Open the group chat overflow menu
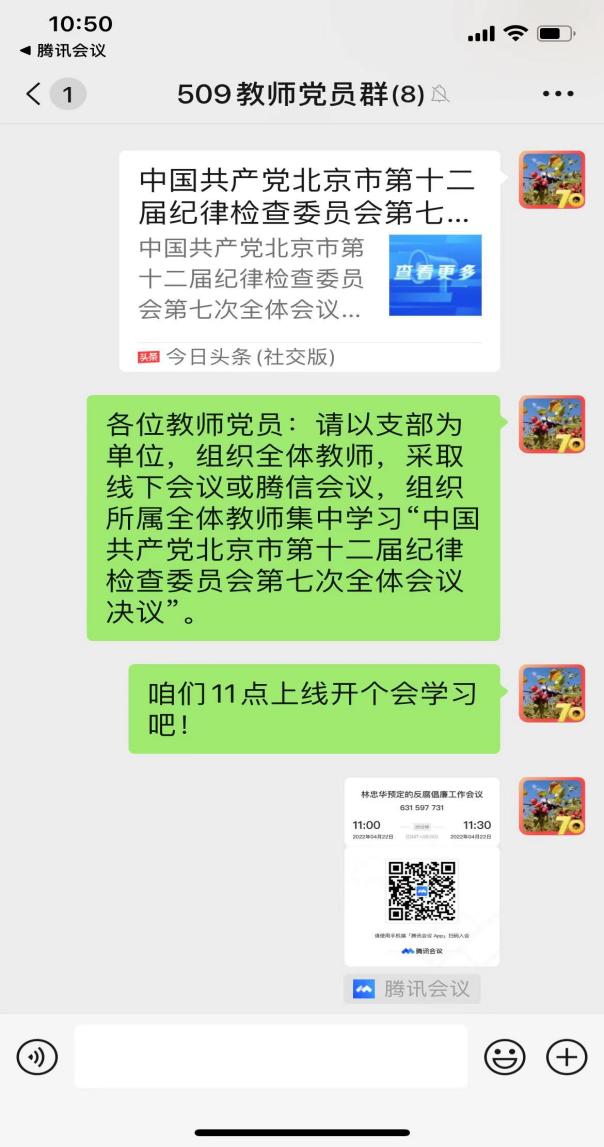This screenshot has height=1147, width=604. pyautogui.click(x=558, y=95)
